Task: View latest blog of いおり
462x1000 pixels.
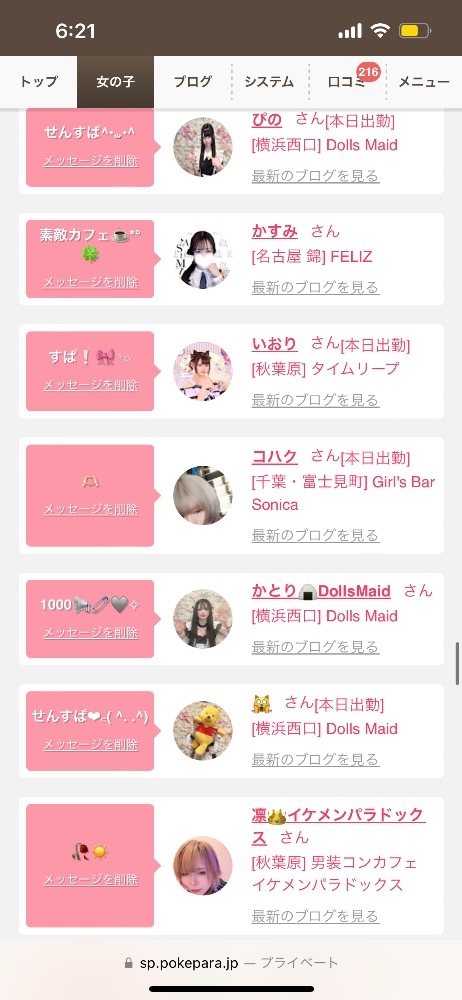Action: click(x=315, y=400)
